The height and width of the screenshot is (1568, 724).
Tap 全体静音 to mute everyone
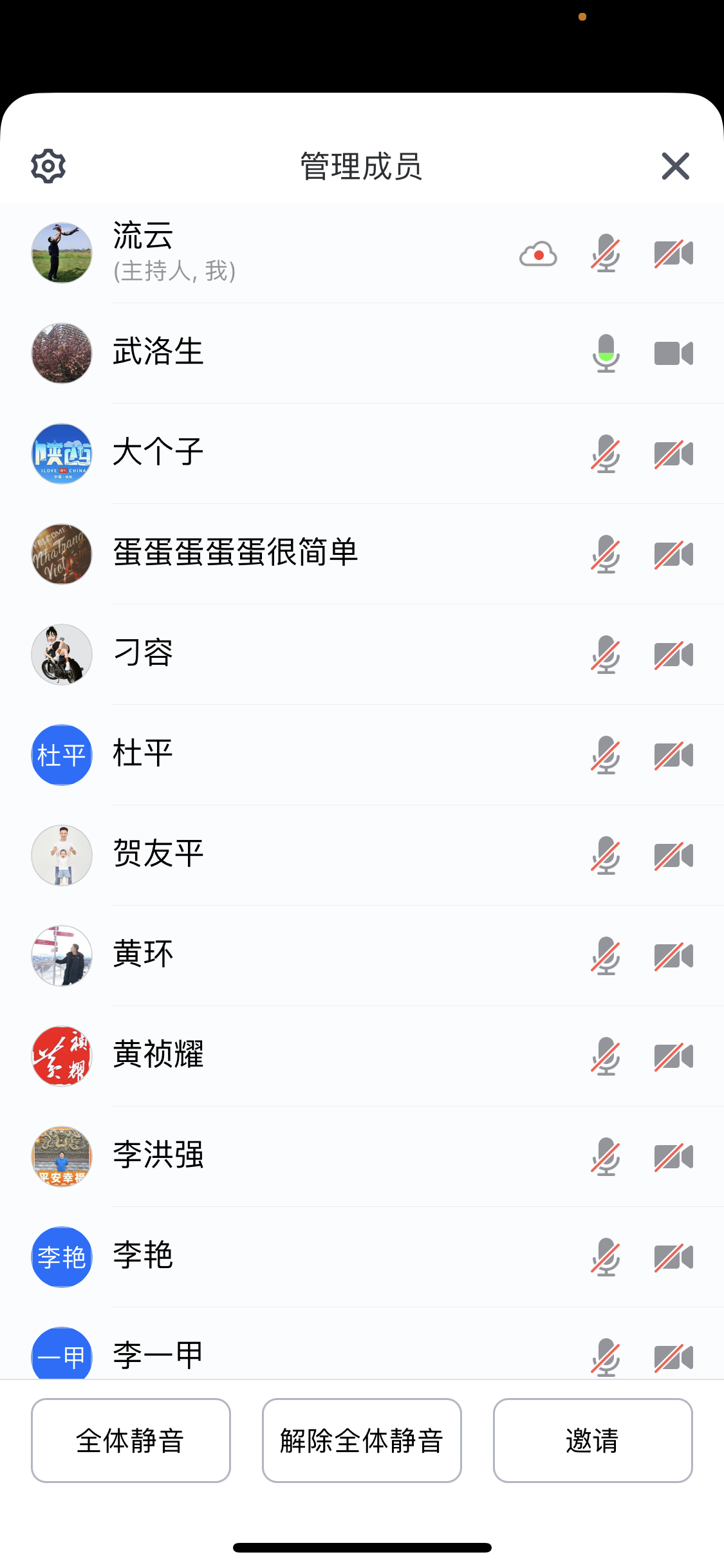(x=131, y=1440)
